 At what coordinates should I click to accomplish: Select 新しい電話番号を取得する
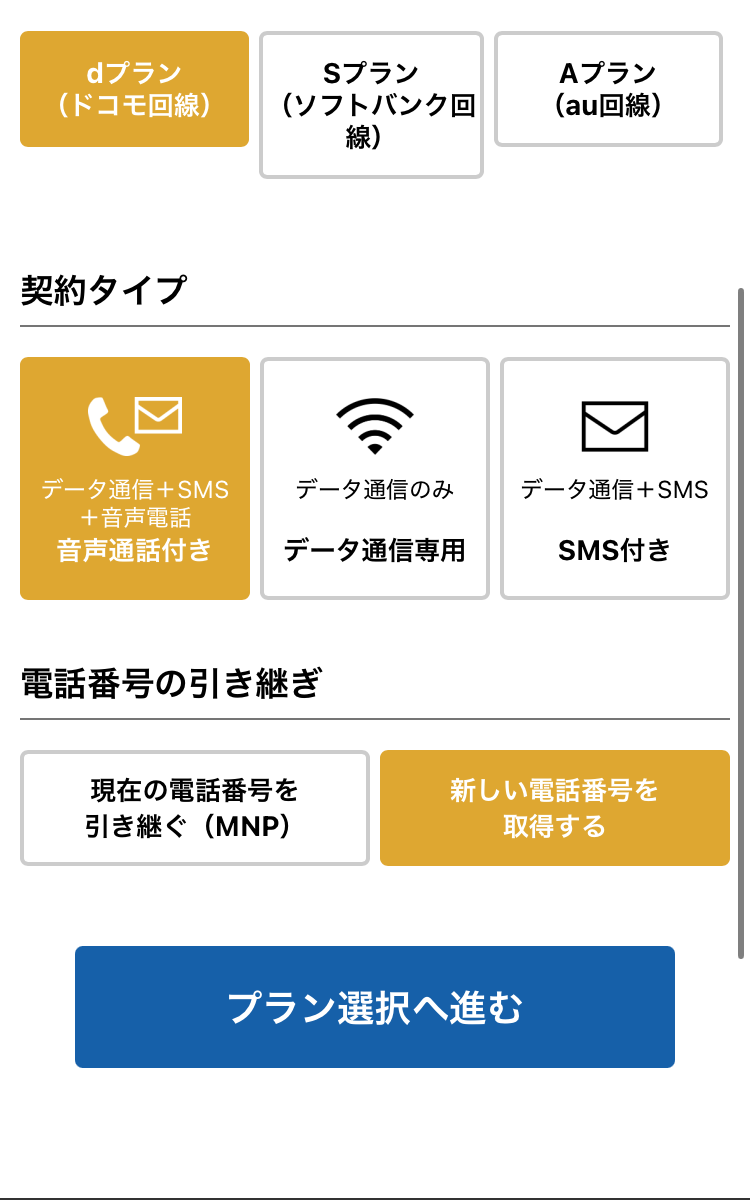click(x=555, y=808)
